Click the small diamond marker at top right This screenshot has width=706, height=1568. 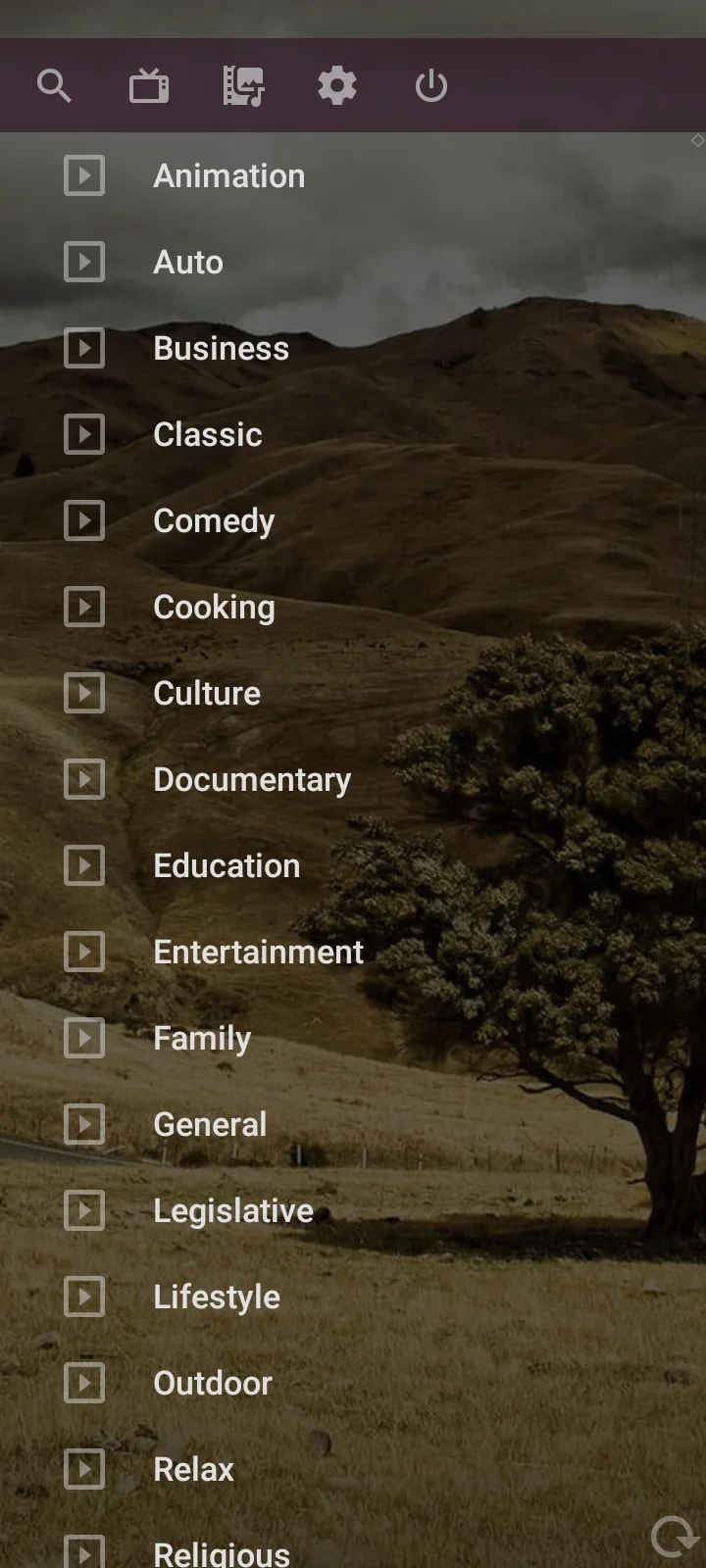click(696, 140)
